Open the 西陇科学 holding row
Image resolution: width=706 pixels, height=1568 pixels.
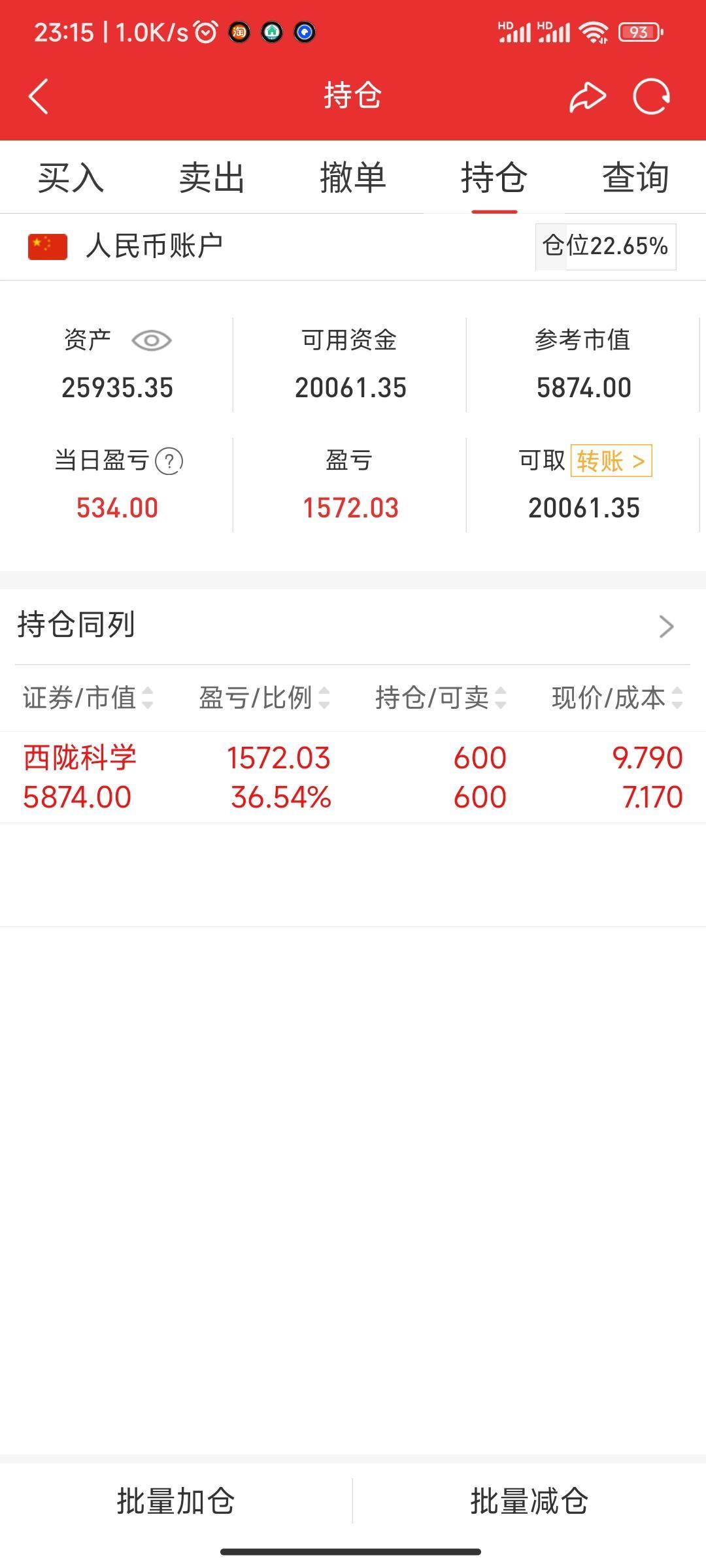[353, 777]
